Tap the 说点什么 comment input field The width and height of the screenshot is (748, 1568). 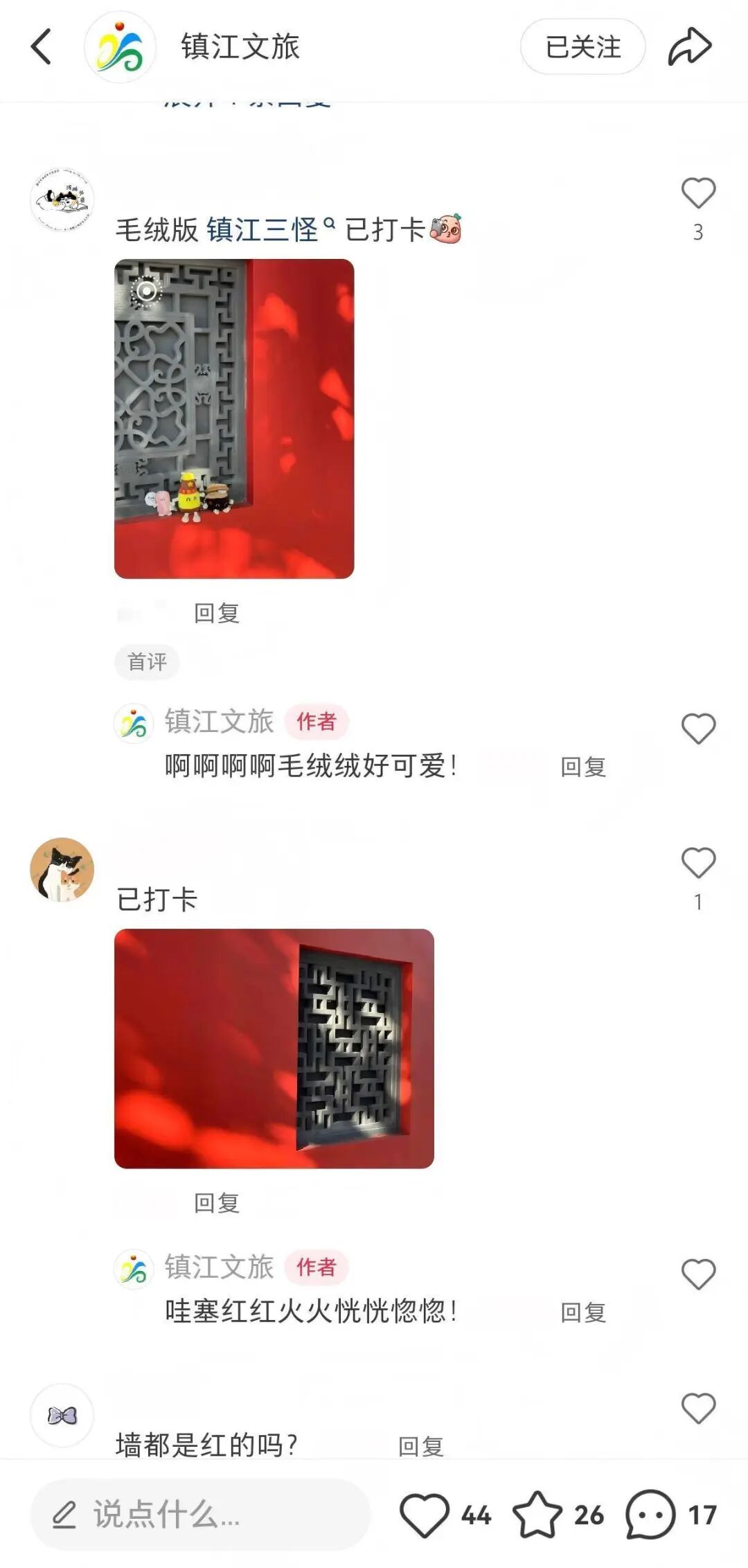(201, 1515)
